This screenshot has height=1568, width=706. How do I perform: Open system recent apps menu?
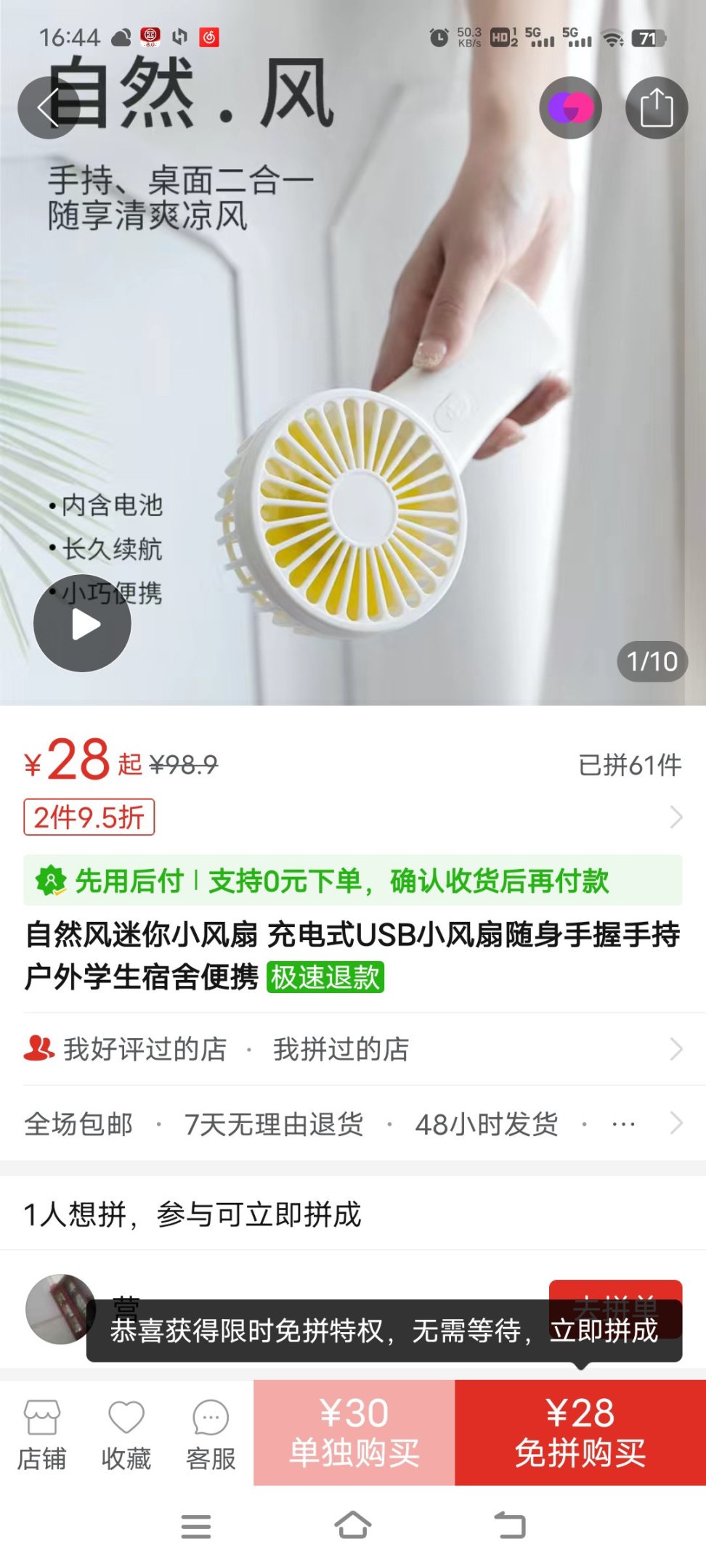(196, 1526)
